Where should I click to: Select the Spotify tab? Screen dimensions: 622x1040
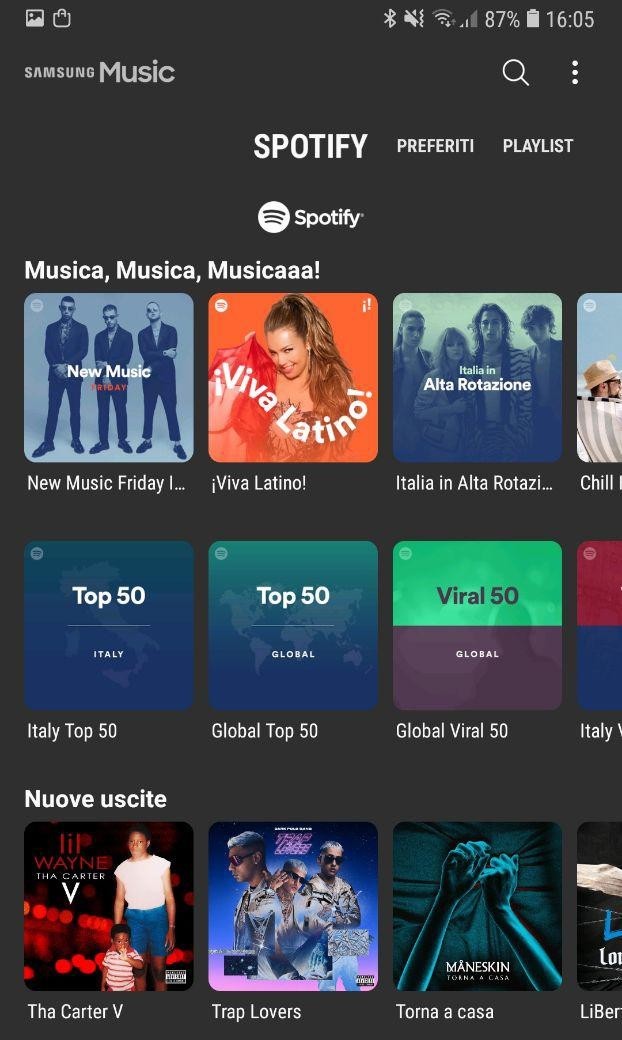coord(310,147)
